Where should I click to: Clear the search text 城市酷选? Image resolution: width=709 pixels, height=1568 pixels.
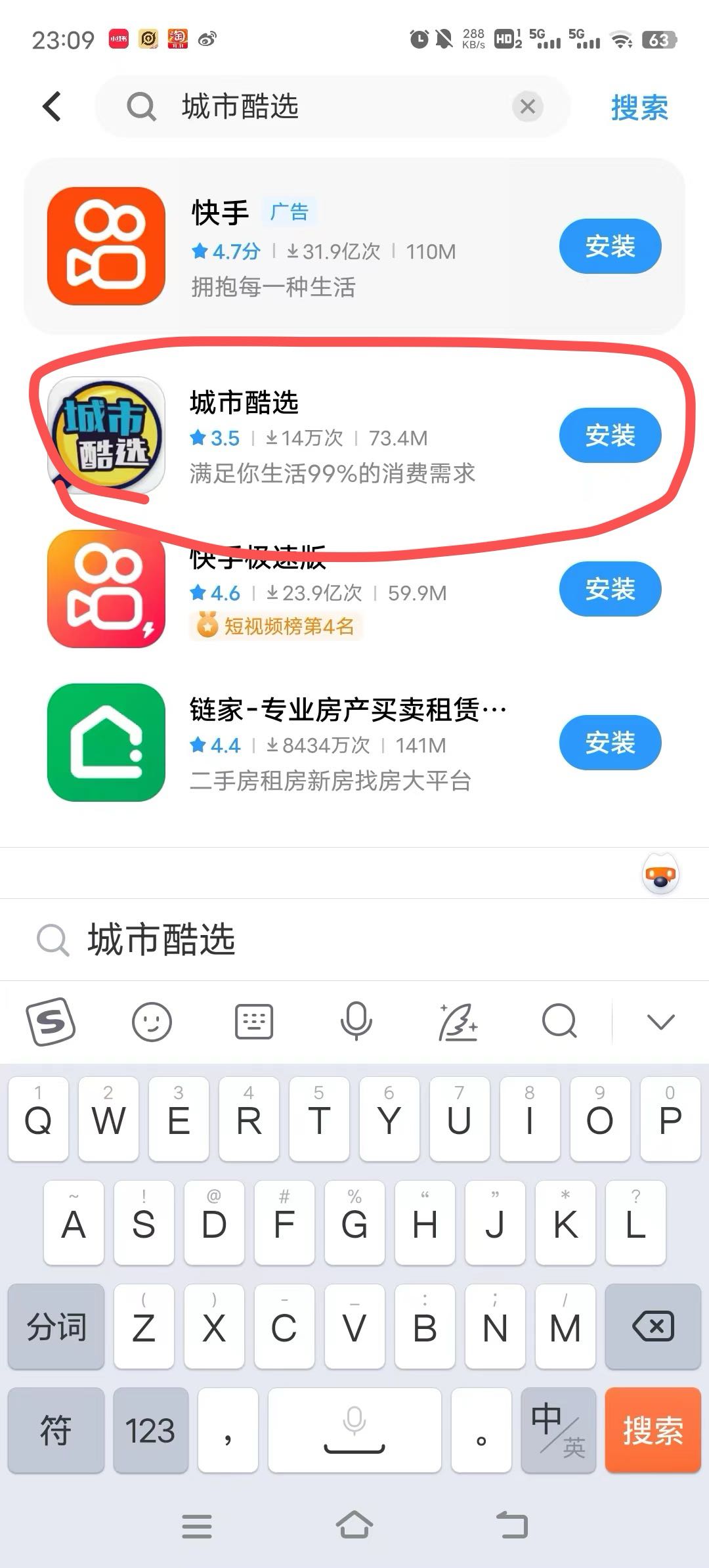click(x=527, y=106)
